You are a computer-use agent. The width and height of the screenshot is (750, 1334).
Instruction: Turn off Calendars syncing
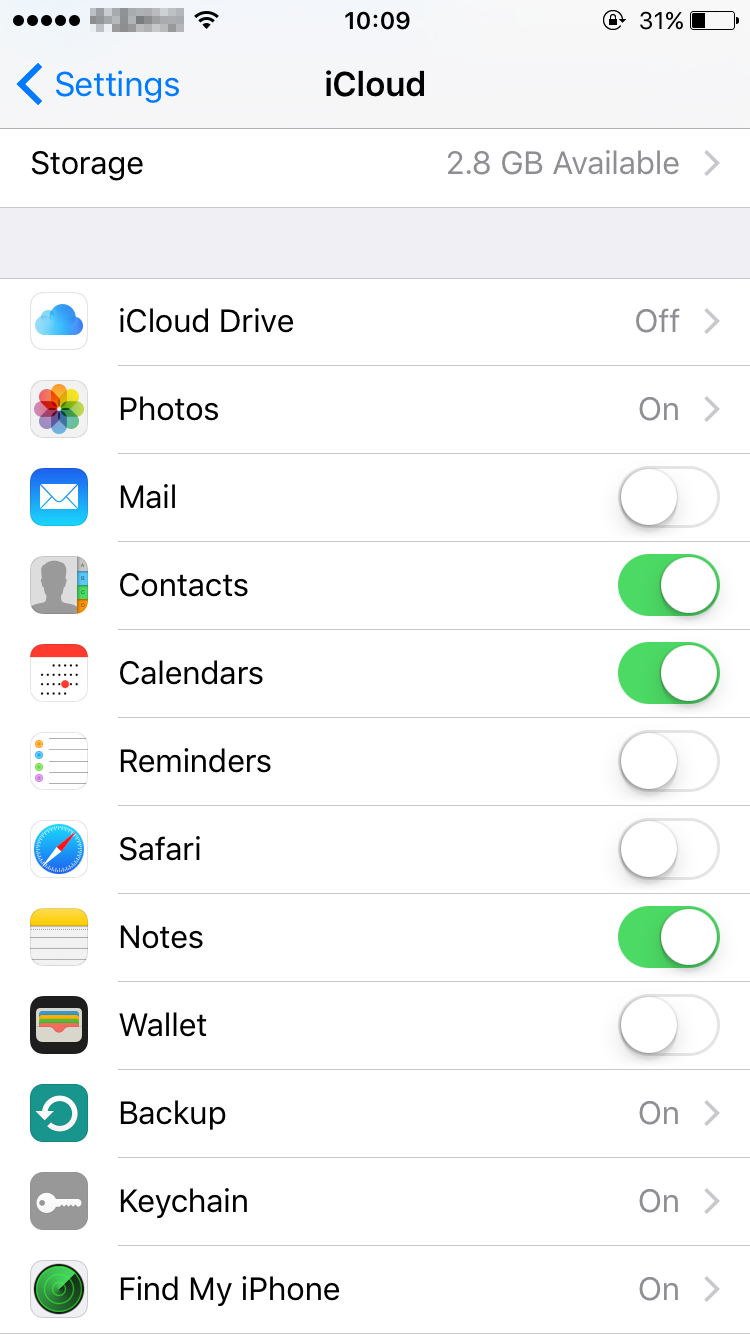(668, 673)
